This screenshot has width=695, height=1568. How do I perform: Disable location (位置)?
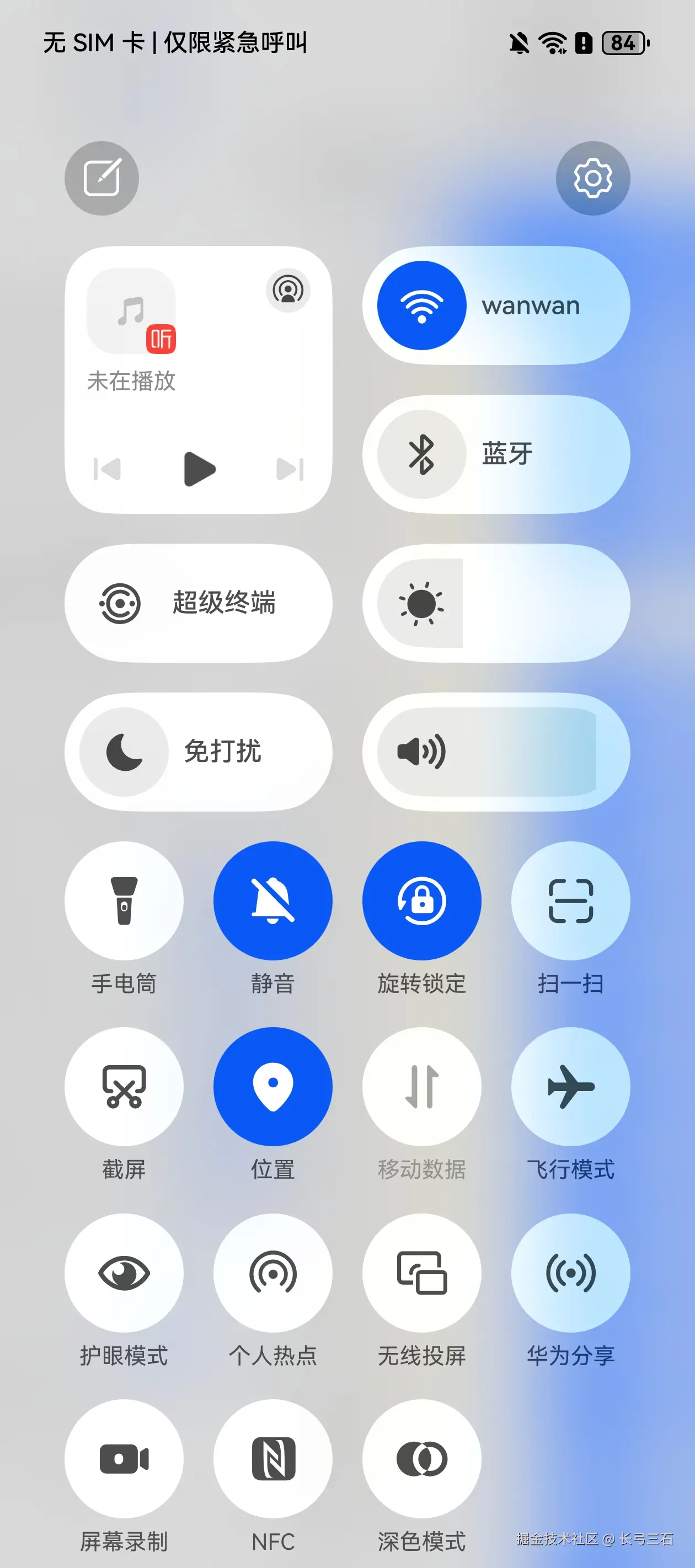point(273,1087)
